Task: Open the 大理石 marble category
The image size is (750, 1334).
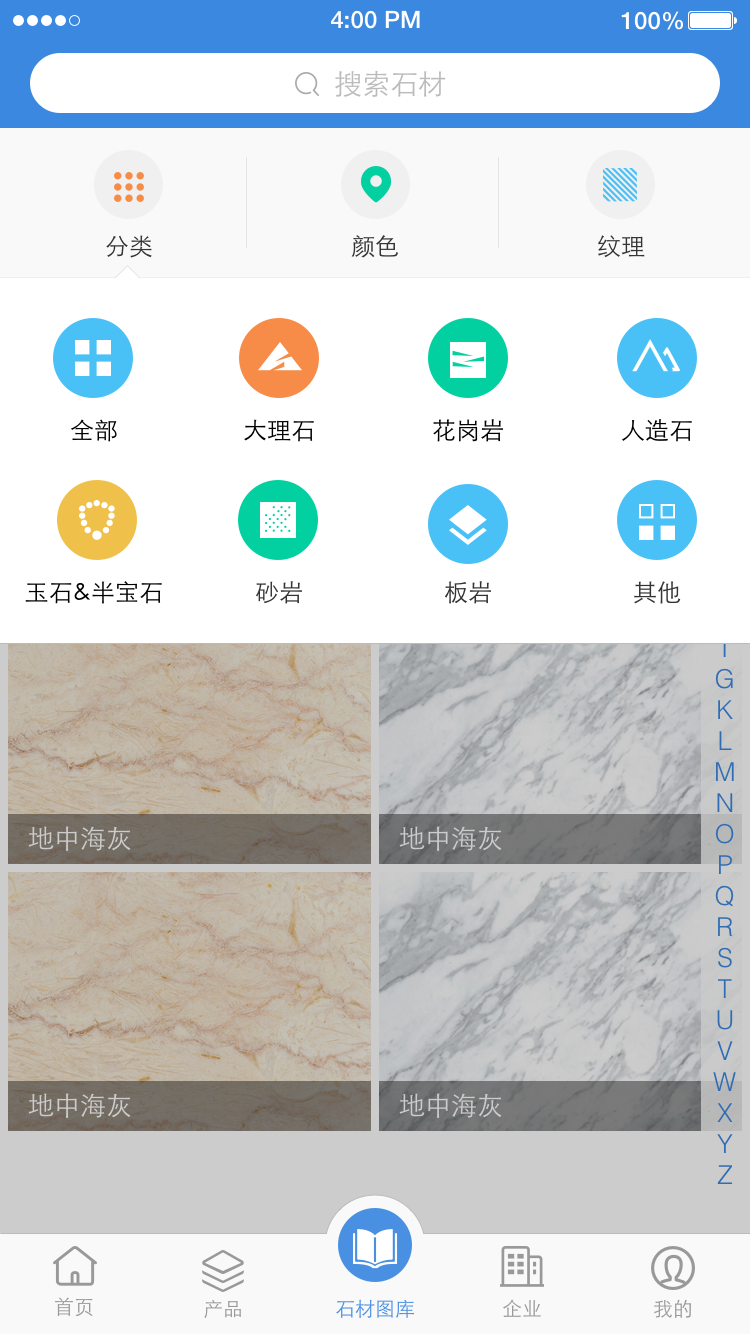Action: coord(278,357)
